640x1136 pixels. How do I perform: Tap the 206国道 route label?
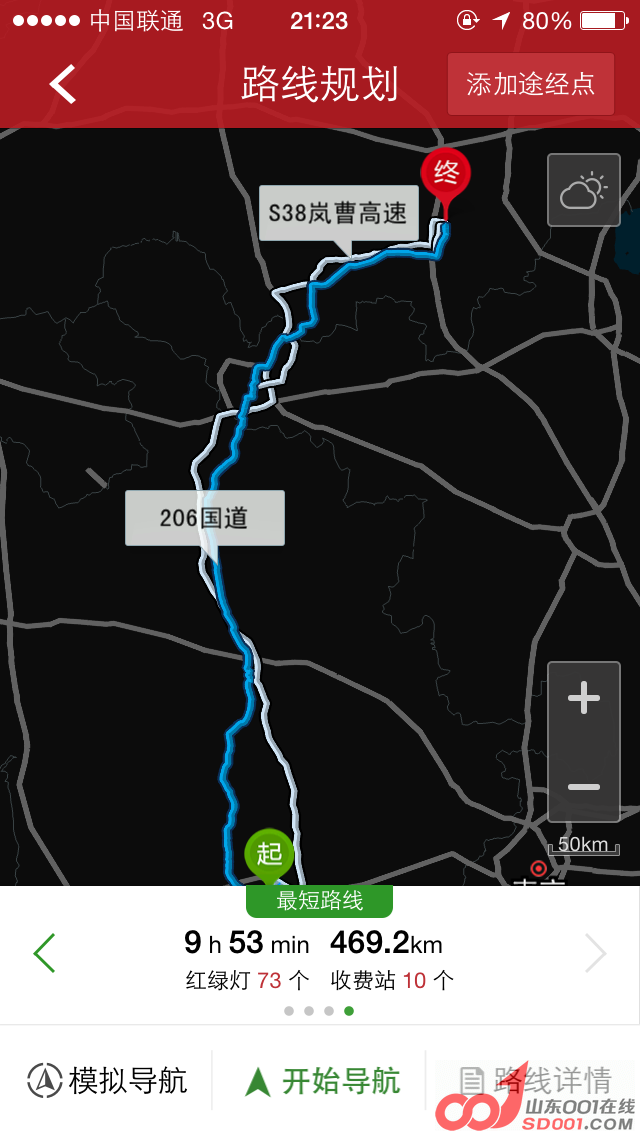pyautogui.click(x=204, y=518)
